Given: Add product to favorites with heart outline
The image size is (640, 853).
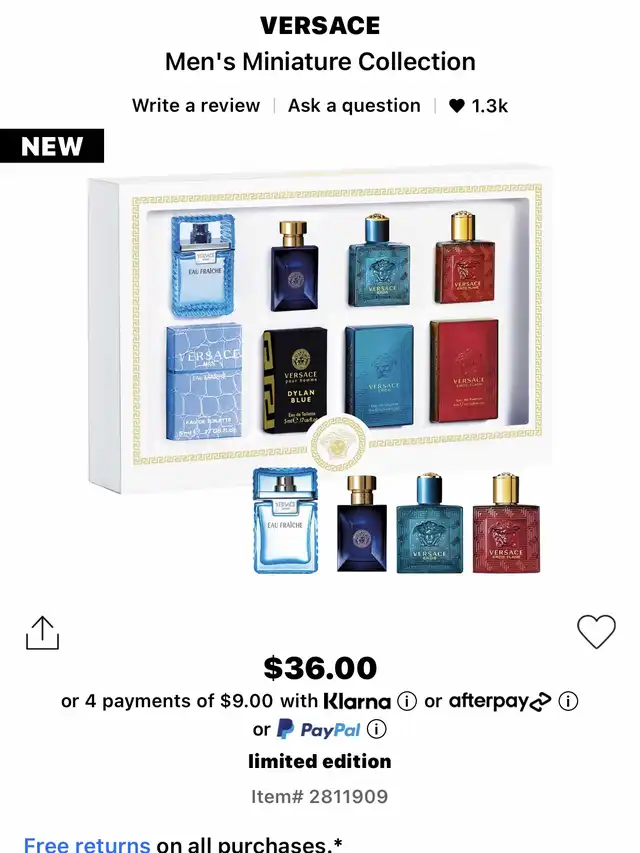Looking at the screenshot, I should click(x=597, y=631).
